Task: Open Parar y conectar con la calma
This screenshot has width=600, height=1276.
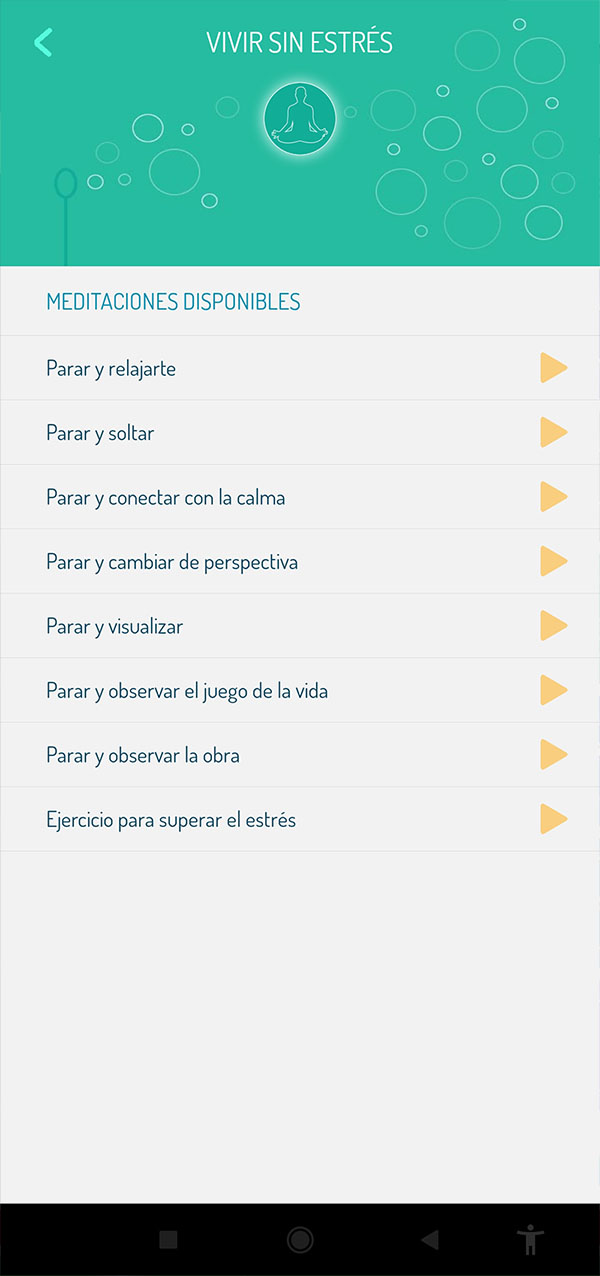Action: [x=300, y=497]
